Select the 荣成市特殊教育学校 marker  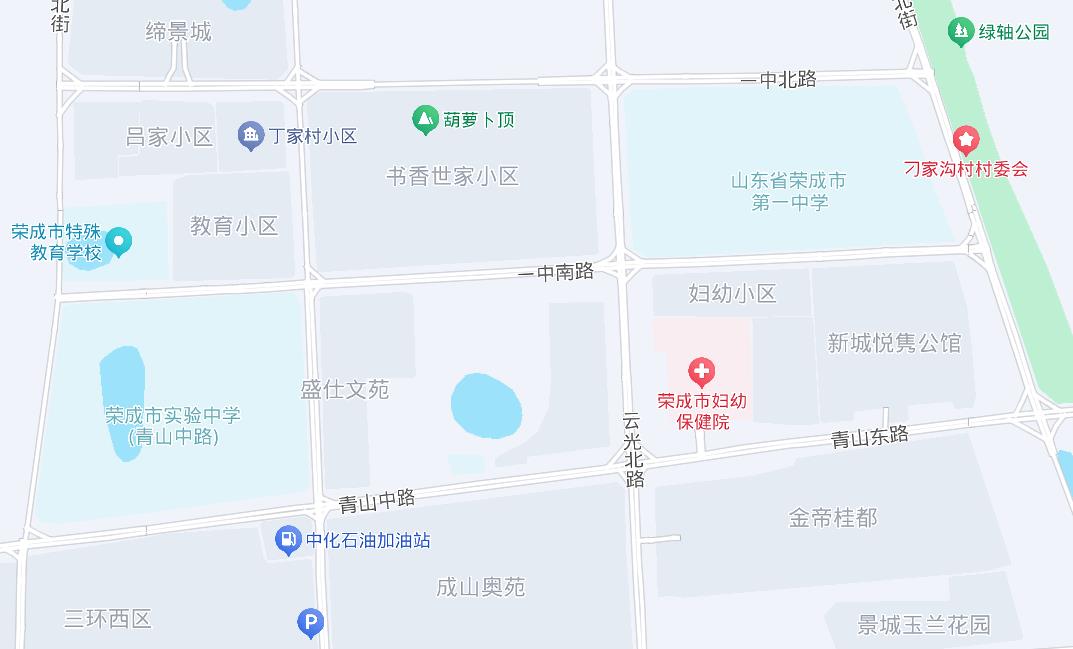tap(119, 241)
